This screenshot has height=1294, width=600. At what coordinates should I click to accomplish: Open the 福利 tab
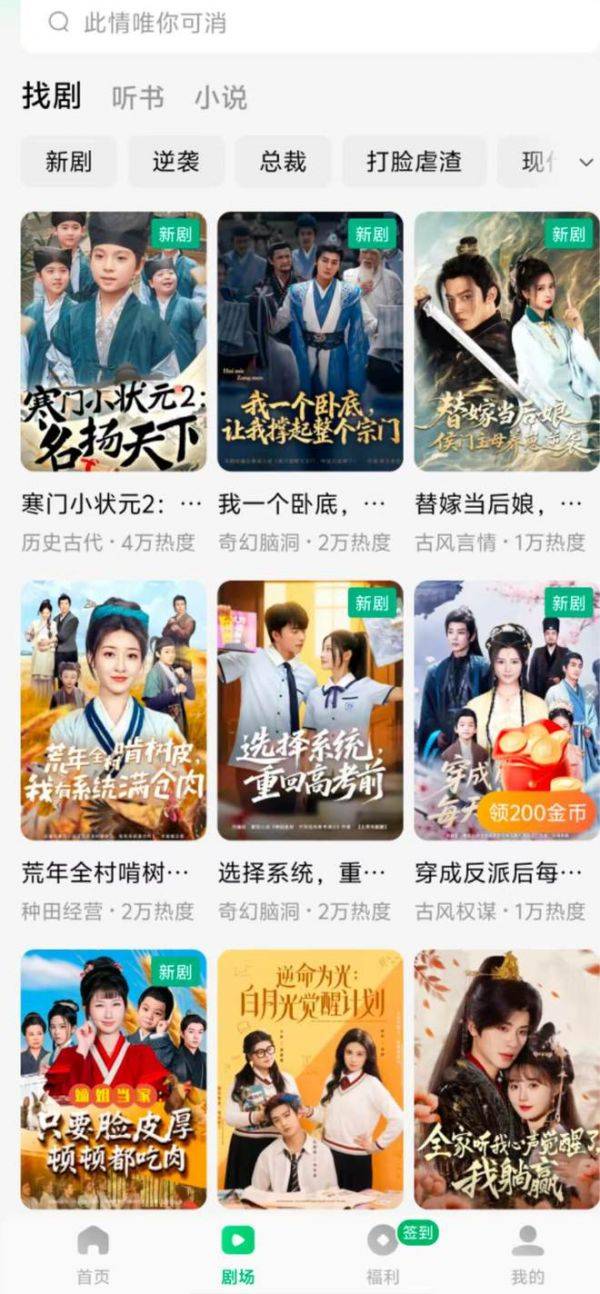point(382,1254)
